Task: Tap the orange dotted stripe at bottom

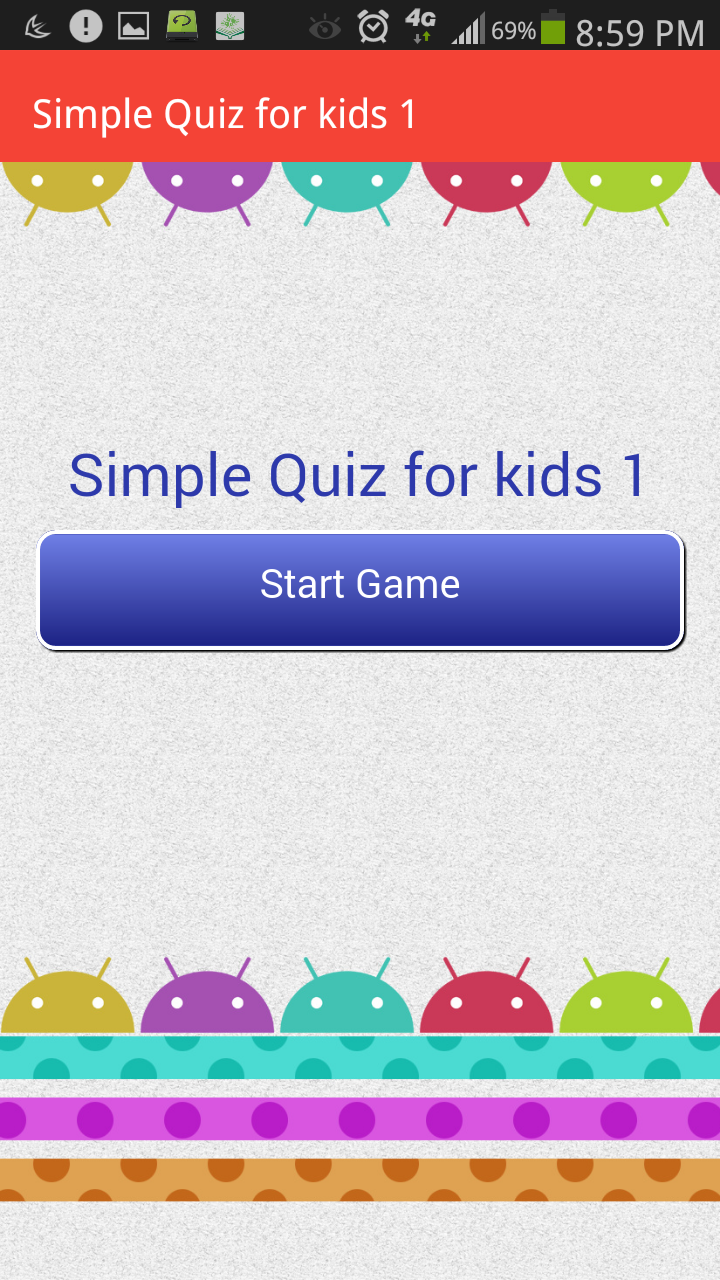Action: click(x=360, y=1185)
